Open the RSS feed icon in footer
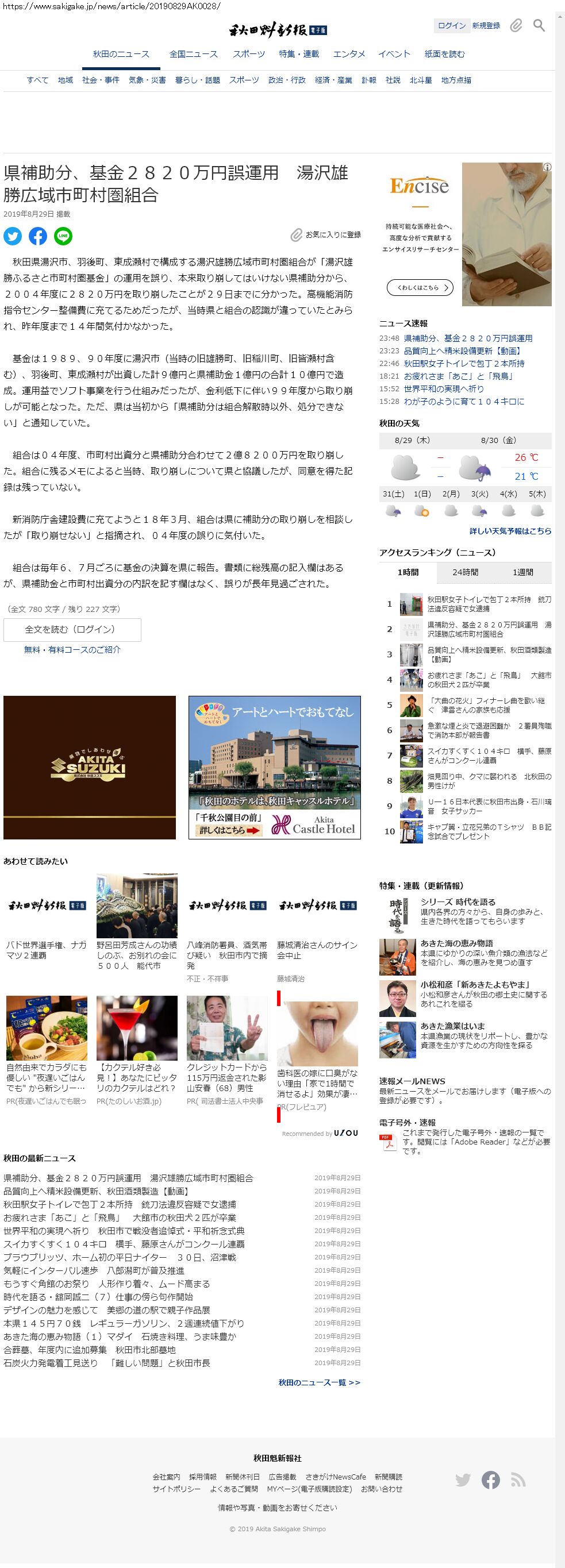The width and height of the screenshot is (565, 1568). [x=518, y=1480]
